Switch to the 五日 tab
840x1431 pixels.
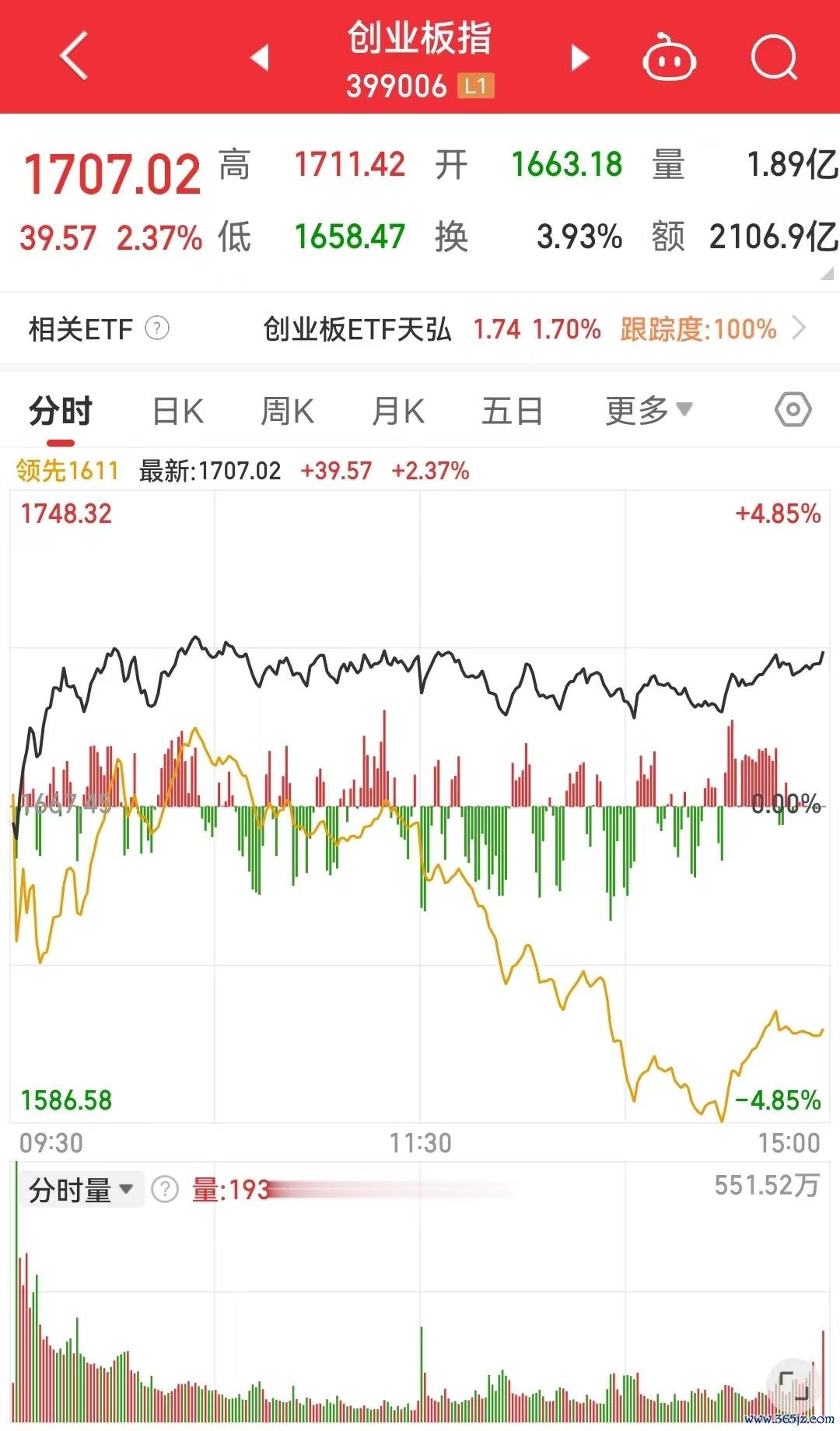[512, 410]
